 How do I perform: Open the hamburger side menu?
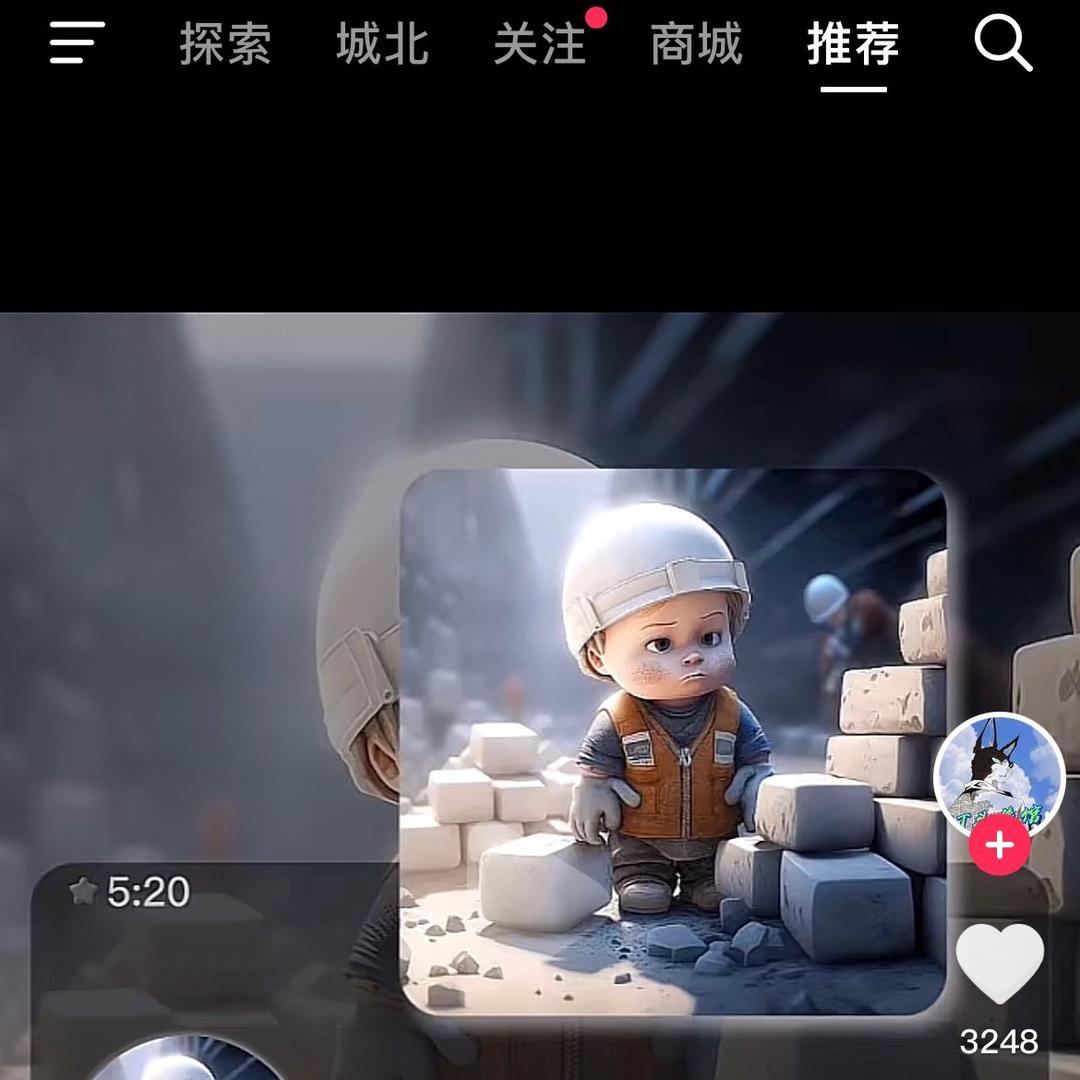(77, 44)
